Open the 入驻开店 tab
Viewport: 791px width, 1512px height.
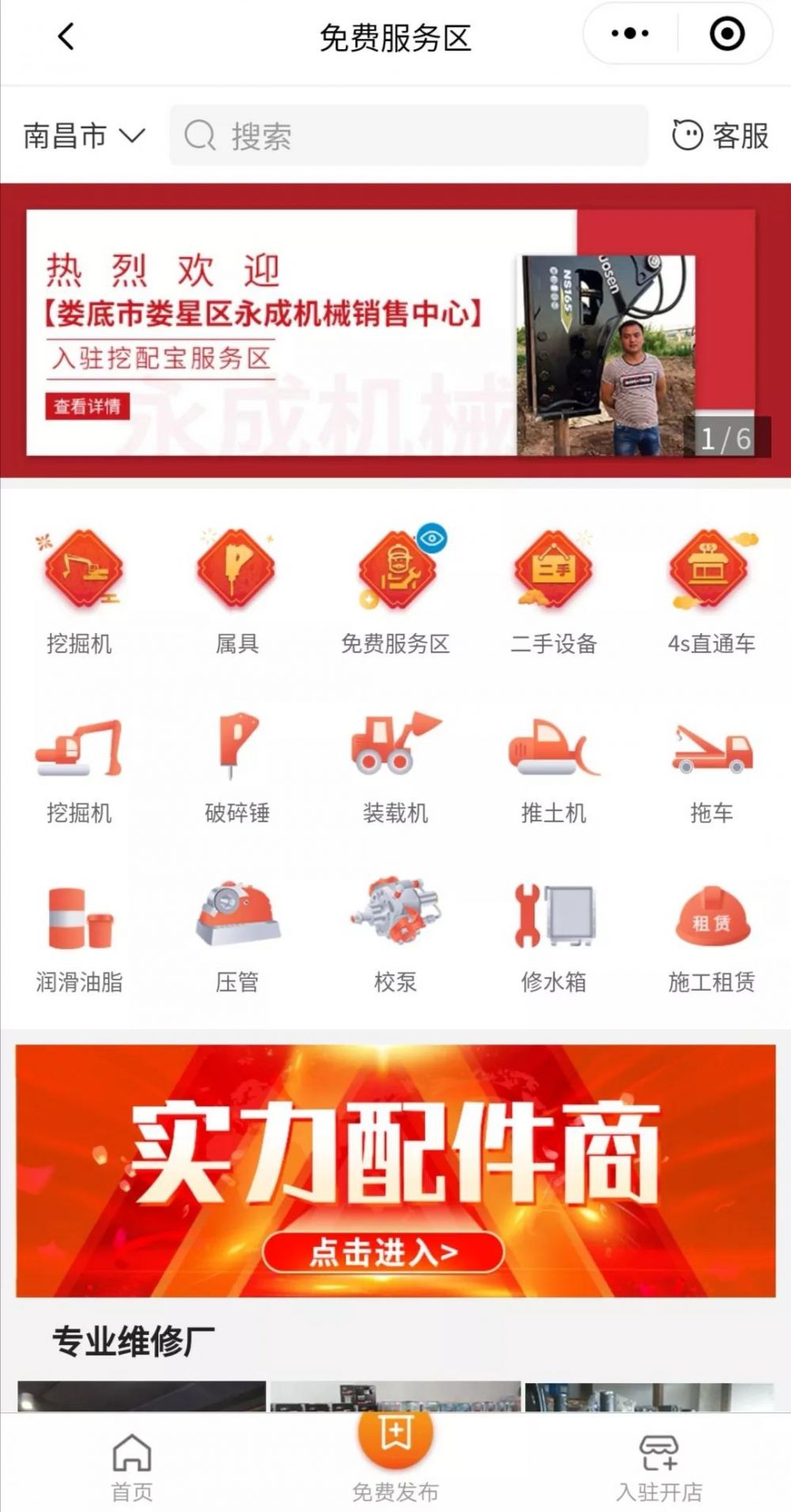click(x=659, y=1468)
